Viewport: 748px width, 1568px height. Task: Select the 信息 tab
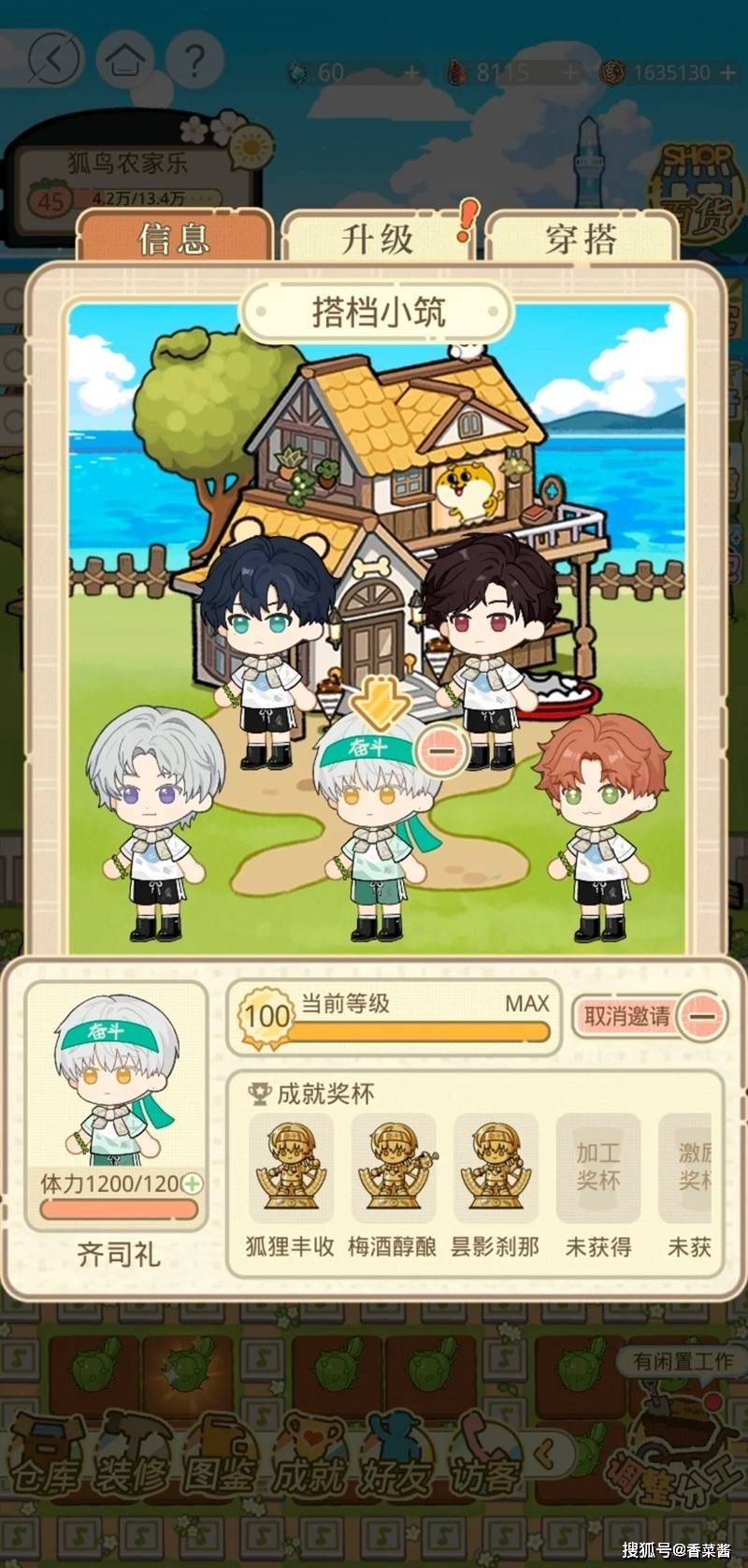tap(174, 239)
